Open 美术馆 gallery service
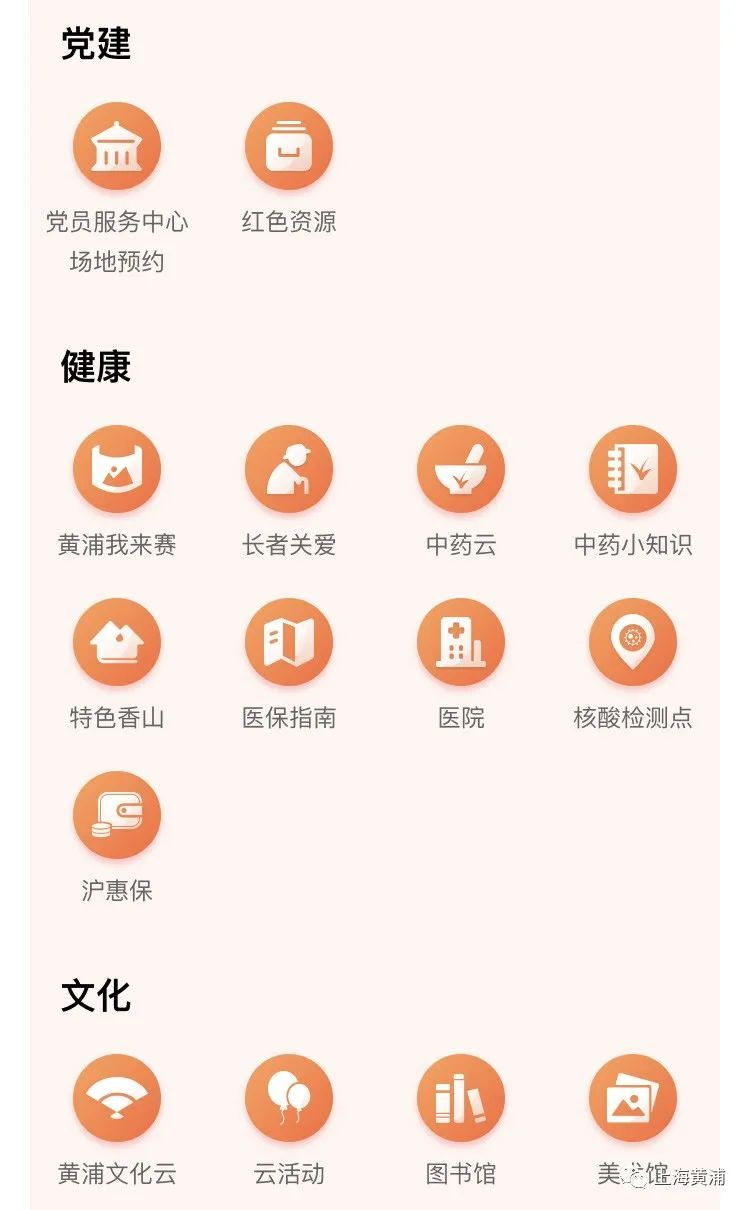Viewport: 750px width, 1210px height. (x=633, y=1099)
